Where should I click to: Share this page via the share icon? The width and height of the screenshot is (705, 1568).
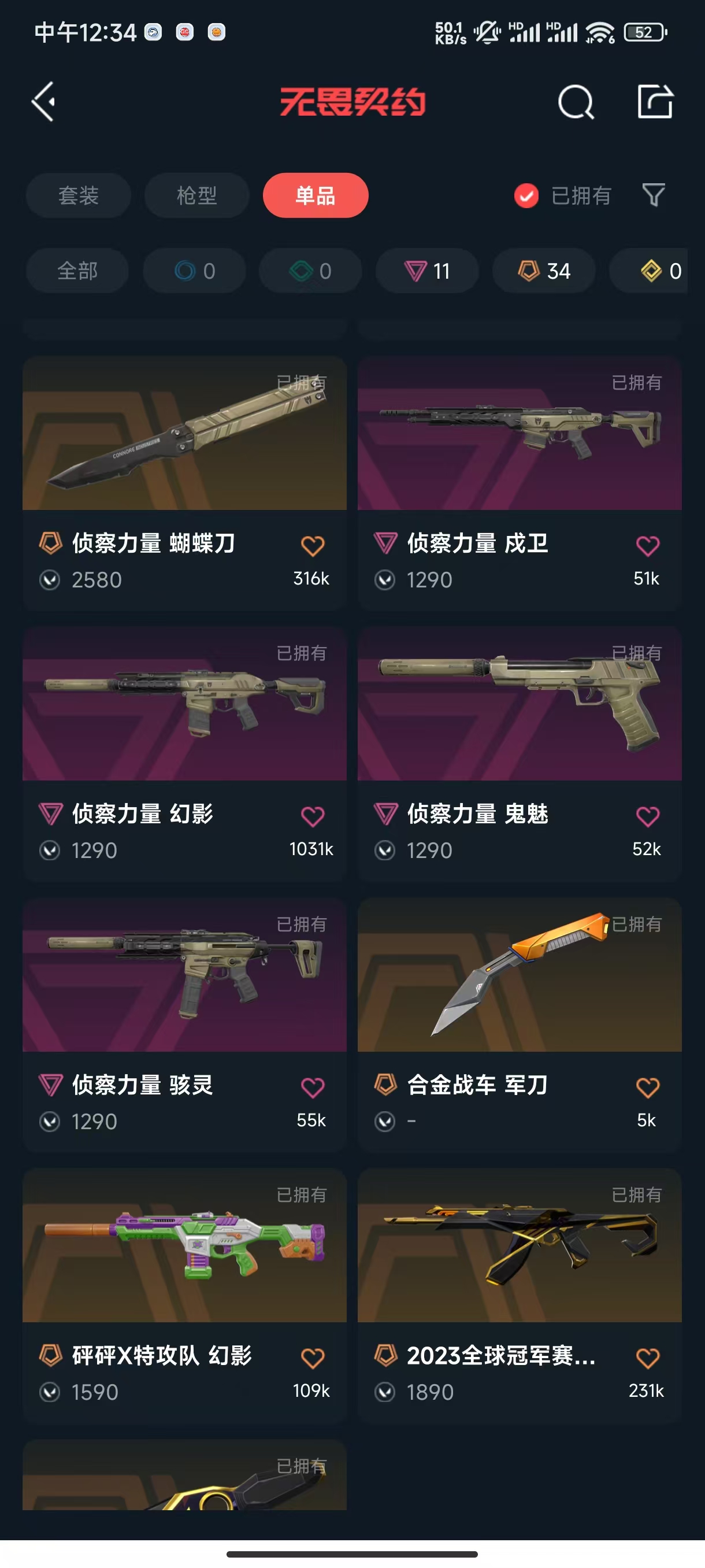655,102
